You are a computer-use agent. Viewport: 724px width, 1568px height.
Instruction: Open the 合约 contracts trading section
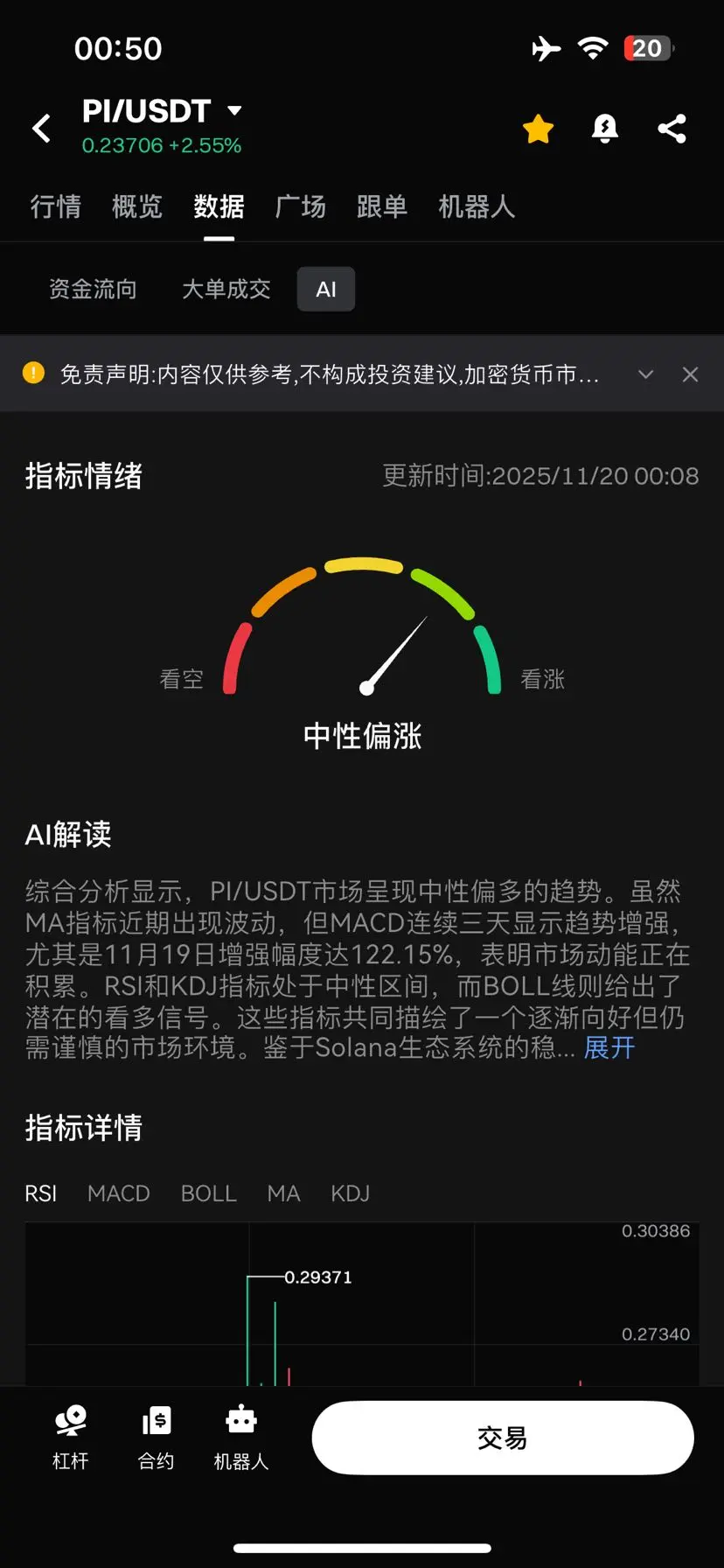(156, 1437)
